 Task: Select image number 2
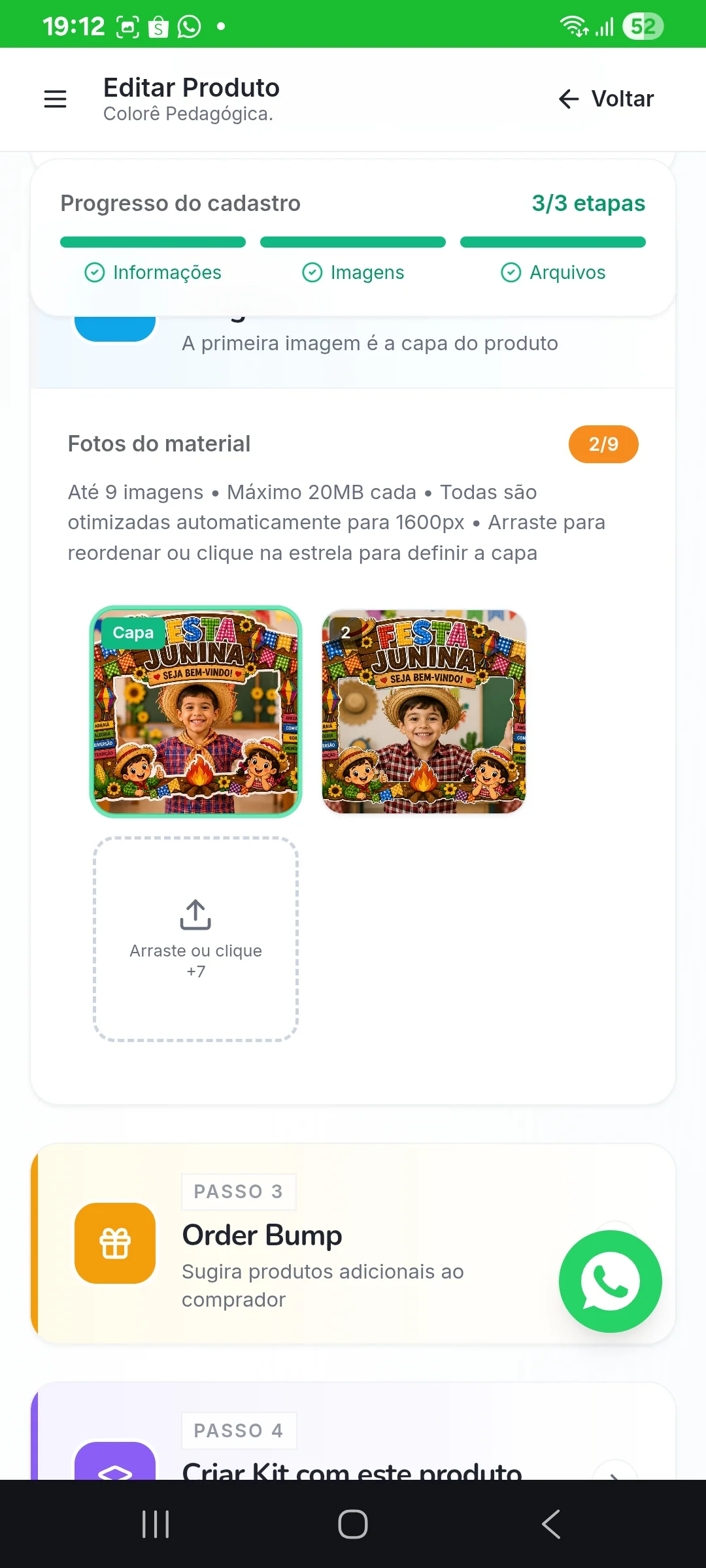click(x=424, y=711)
